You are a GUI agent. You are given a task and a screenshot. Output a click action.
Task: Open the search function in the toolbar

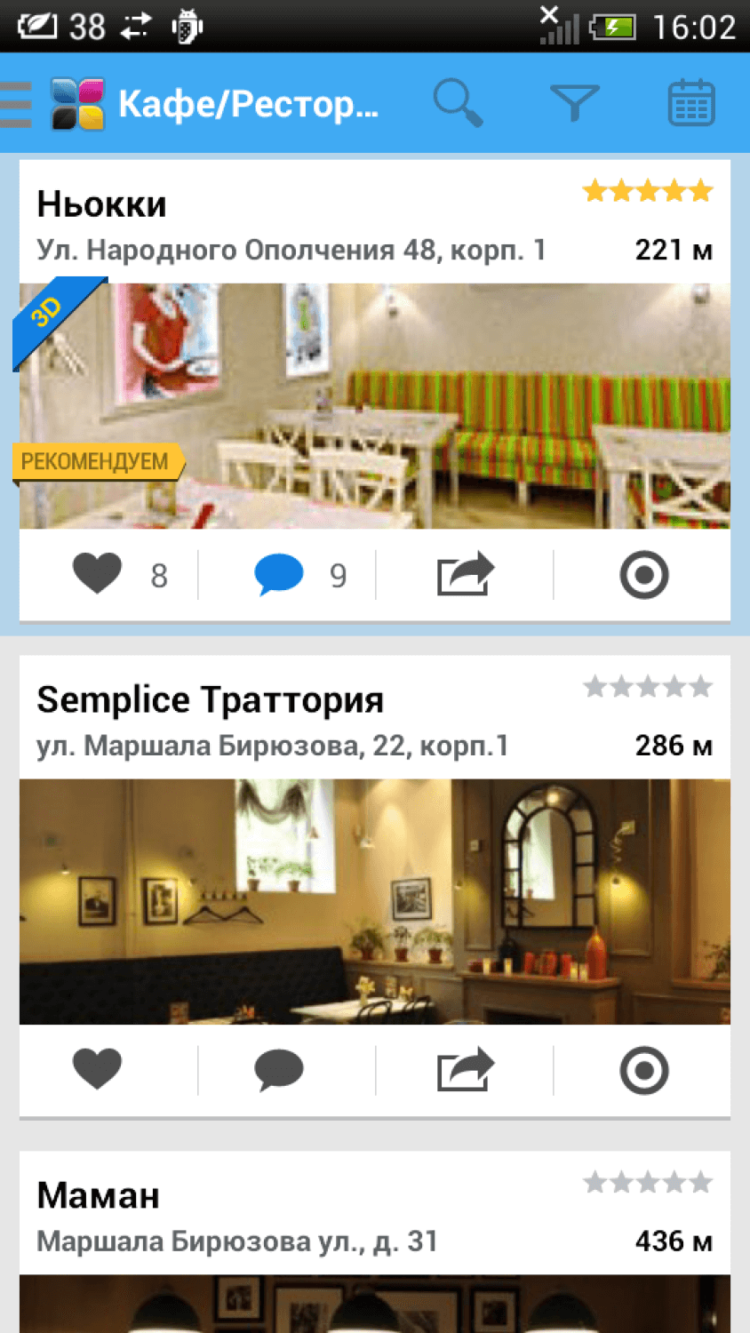click(458, 102)
